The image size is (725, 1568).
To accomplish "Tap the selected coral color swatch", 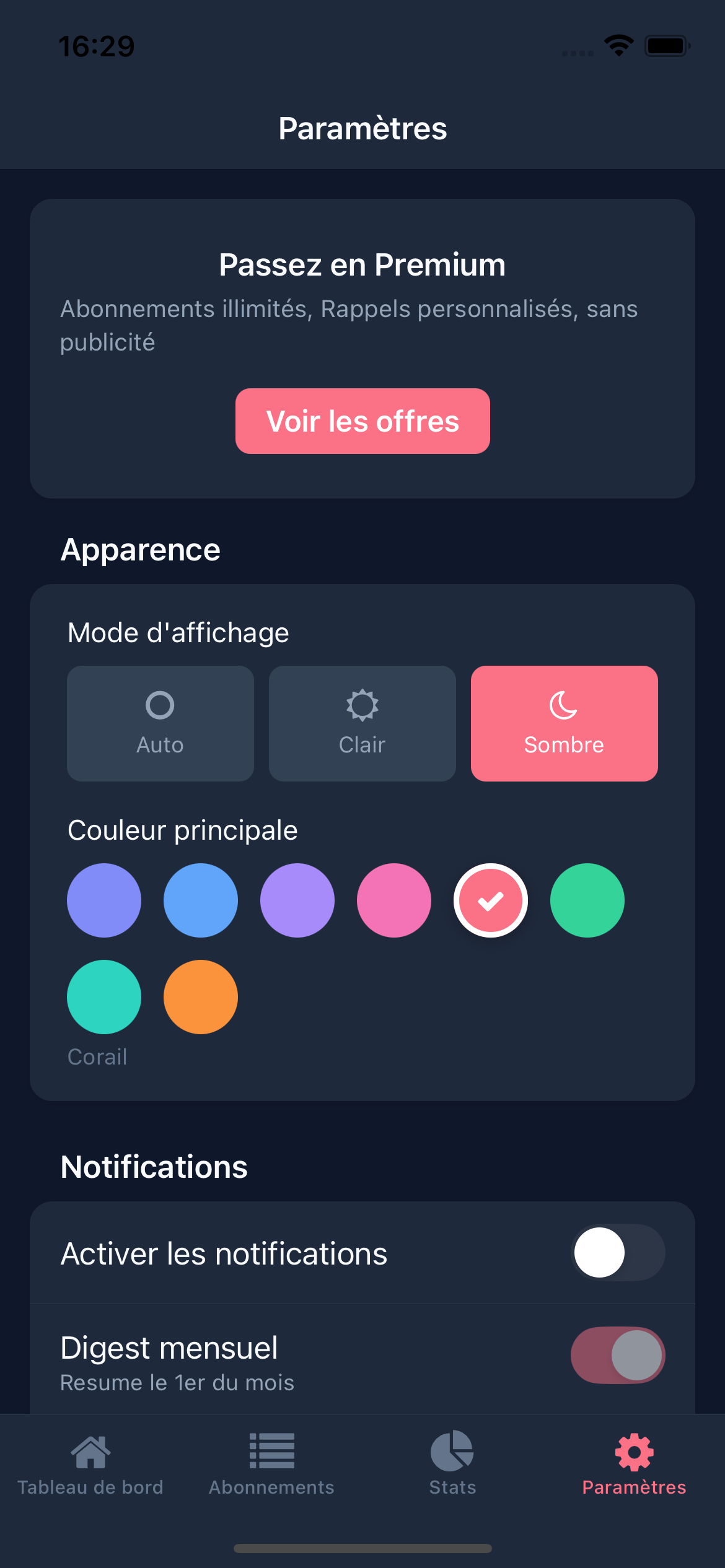I will click(x=491, y=900).
